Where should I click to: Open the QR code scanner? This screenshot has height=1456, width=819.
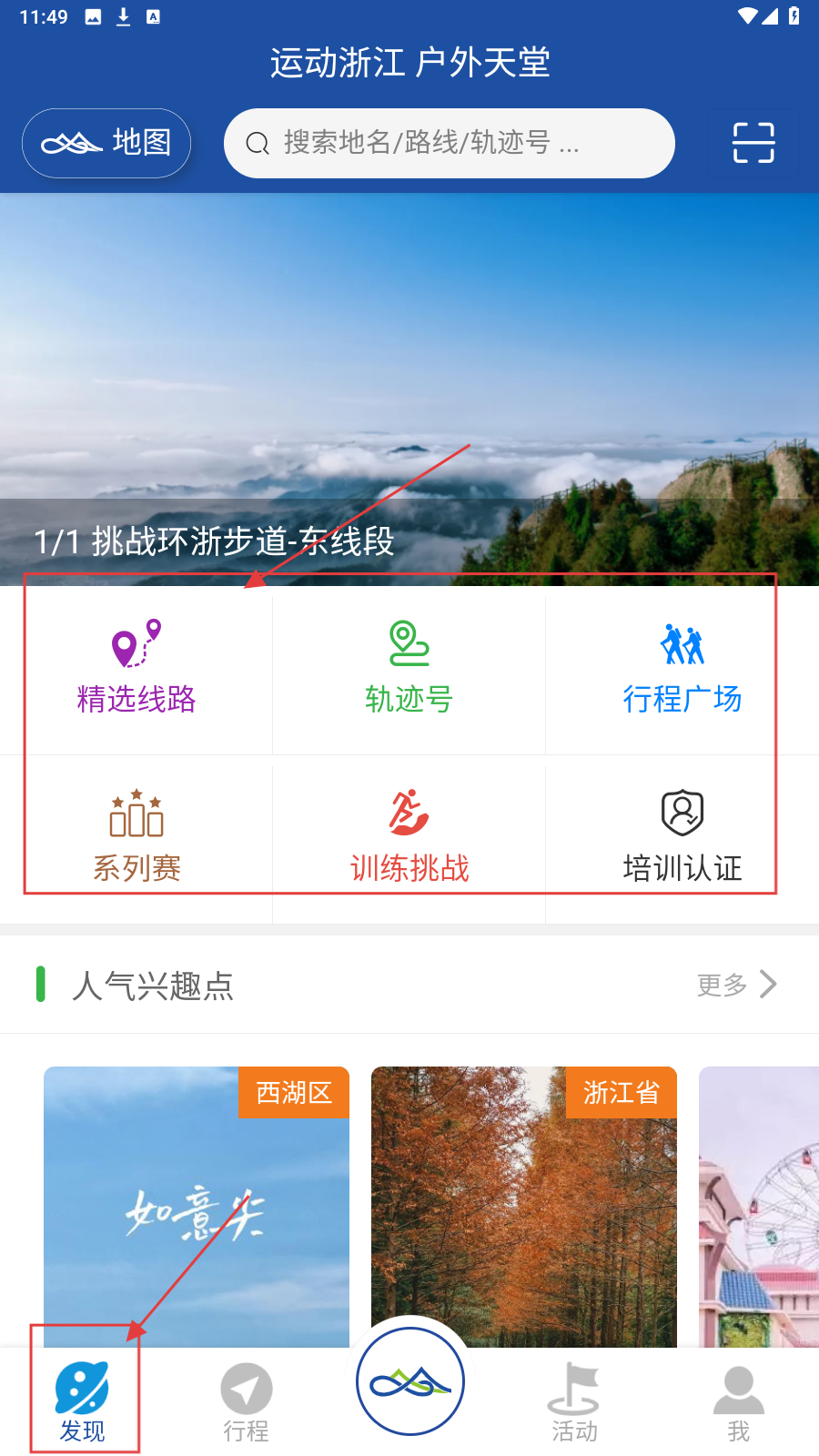click(x=753, y=143)
